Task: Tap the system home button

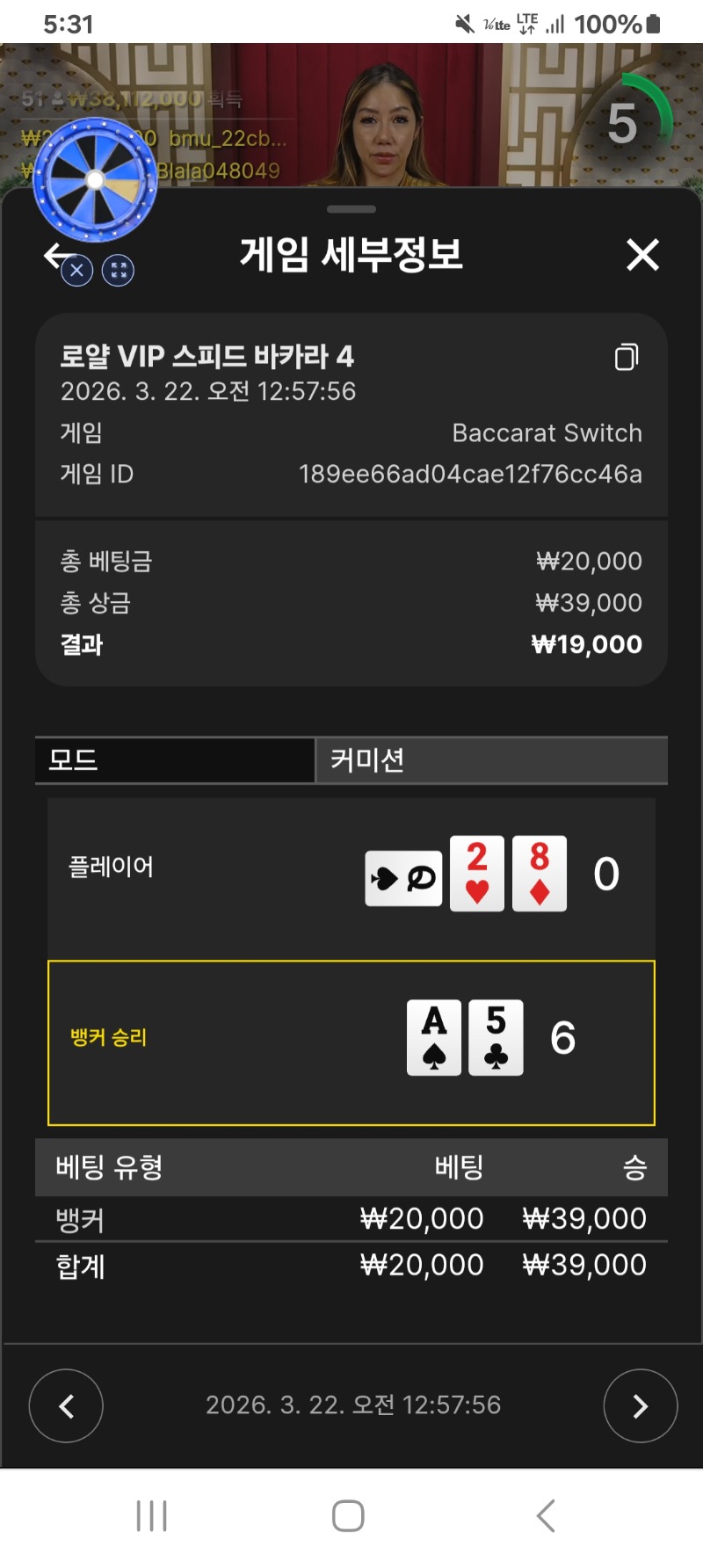Action: (348, 1515)
